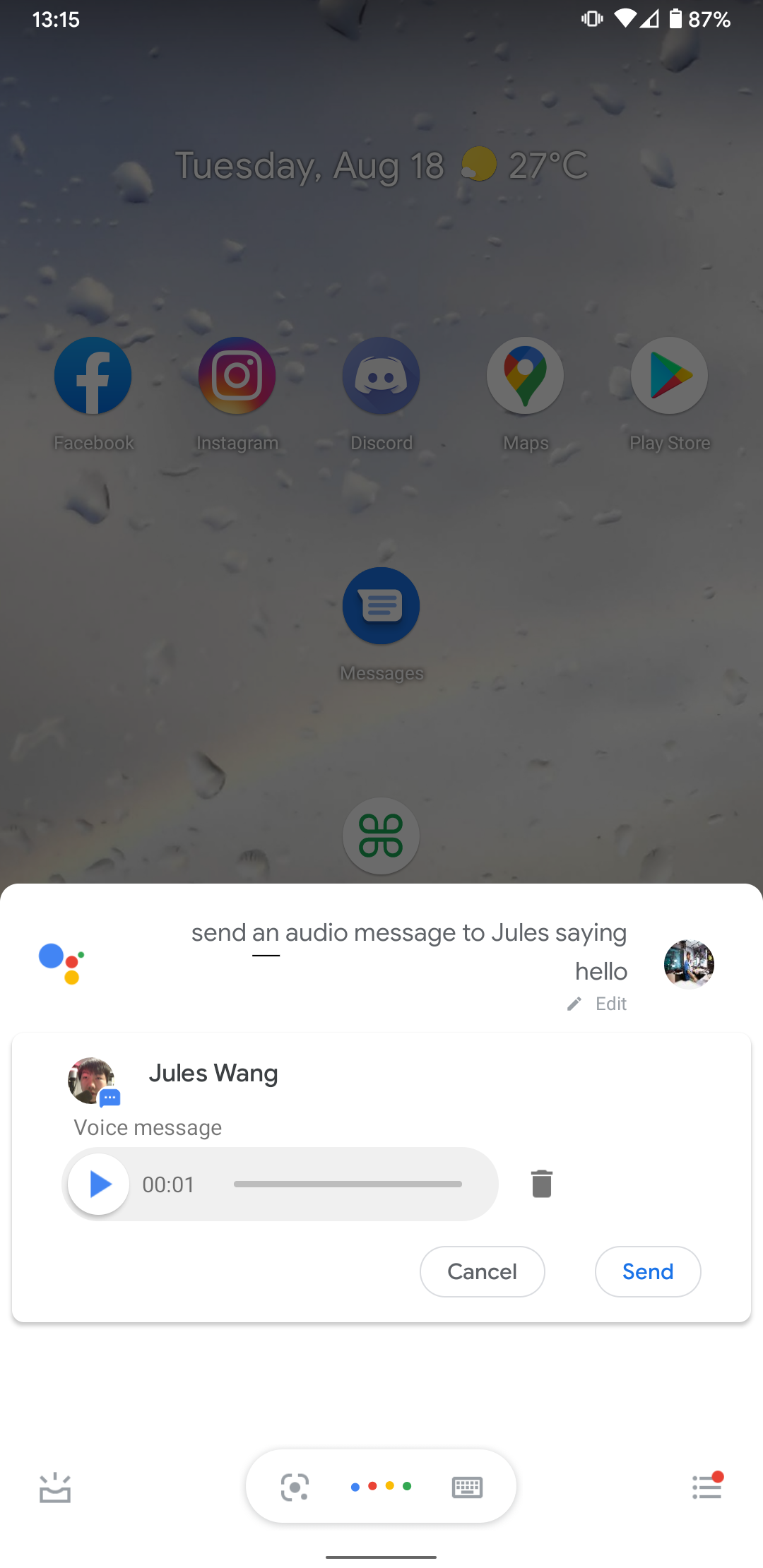This screenshot has height=1568, width=763.
Task: Open the keyboard input icon
Action: (467, 1485)
